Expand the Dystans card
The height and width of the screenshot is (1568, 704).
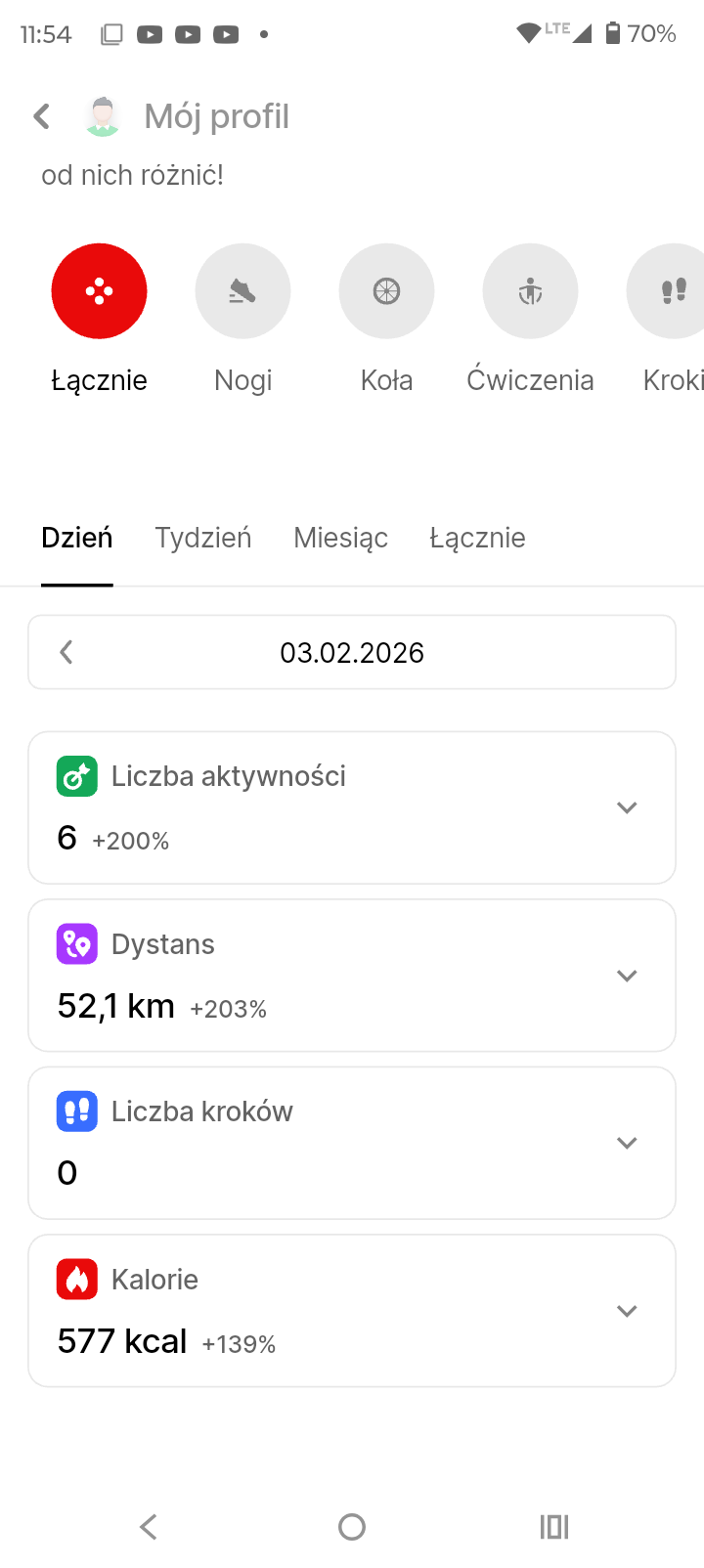[627, 976]
